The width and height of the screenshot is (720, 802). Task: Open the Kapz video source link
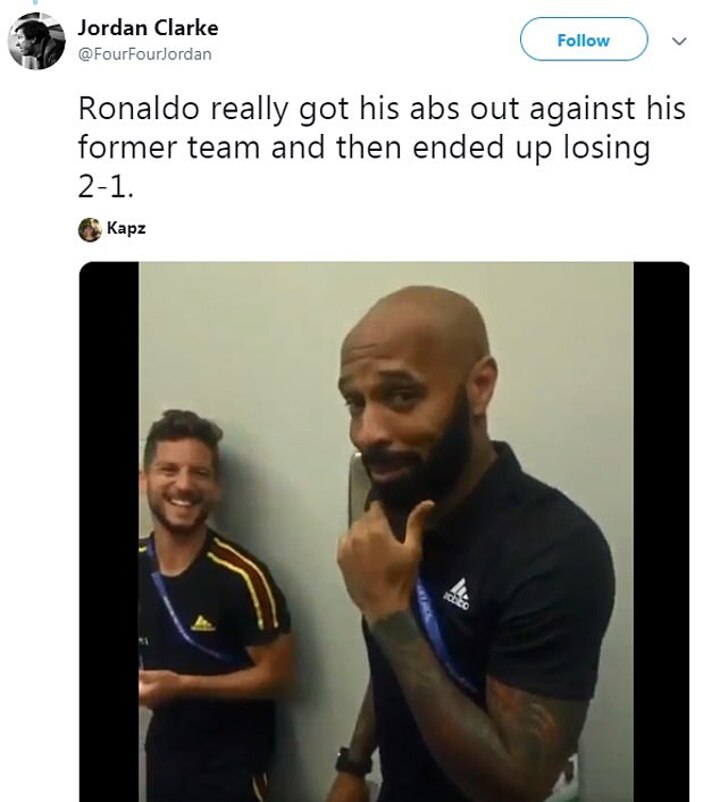coord(126,228)
